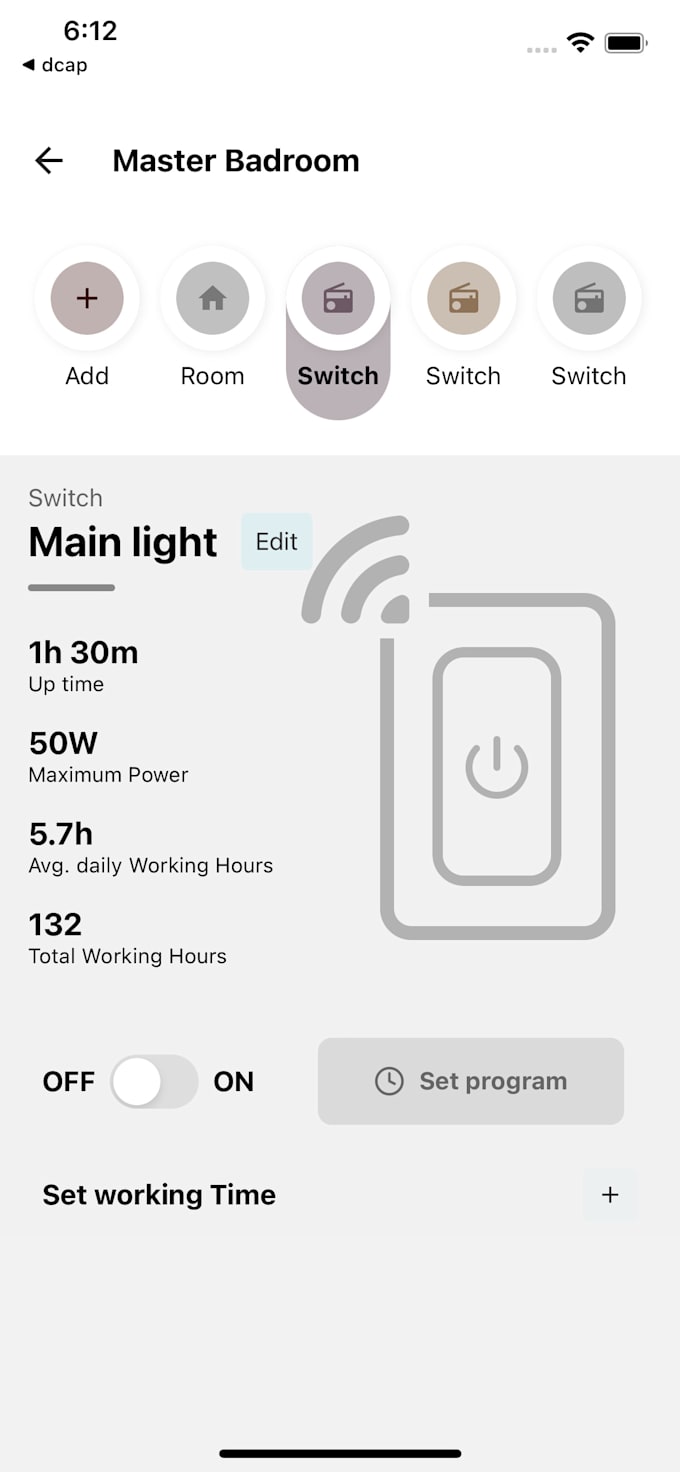Edit the Main light name
The height and width of the screenshot is (1472, 680).
click(276, 541)
